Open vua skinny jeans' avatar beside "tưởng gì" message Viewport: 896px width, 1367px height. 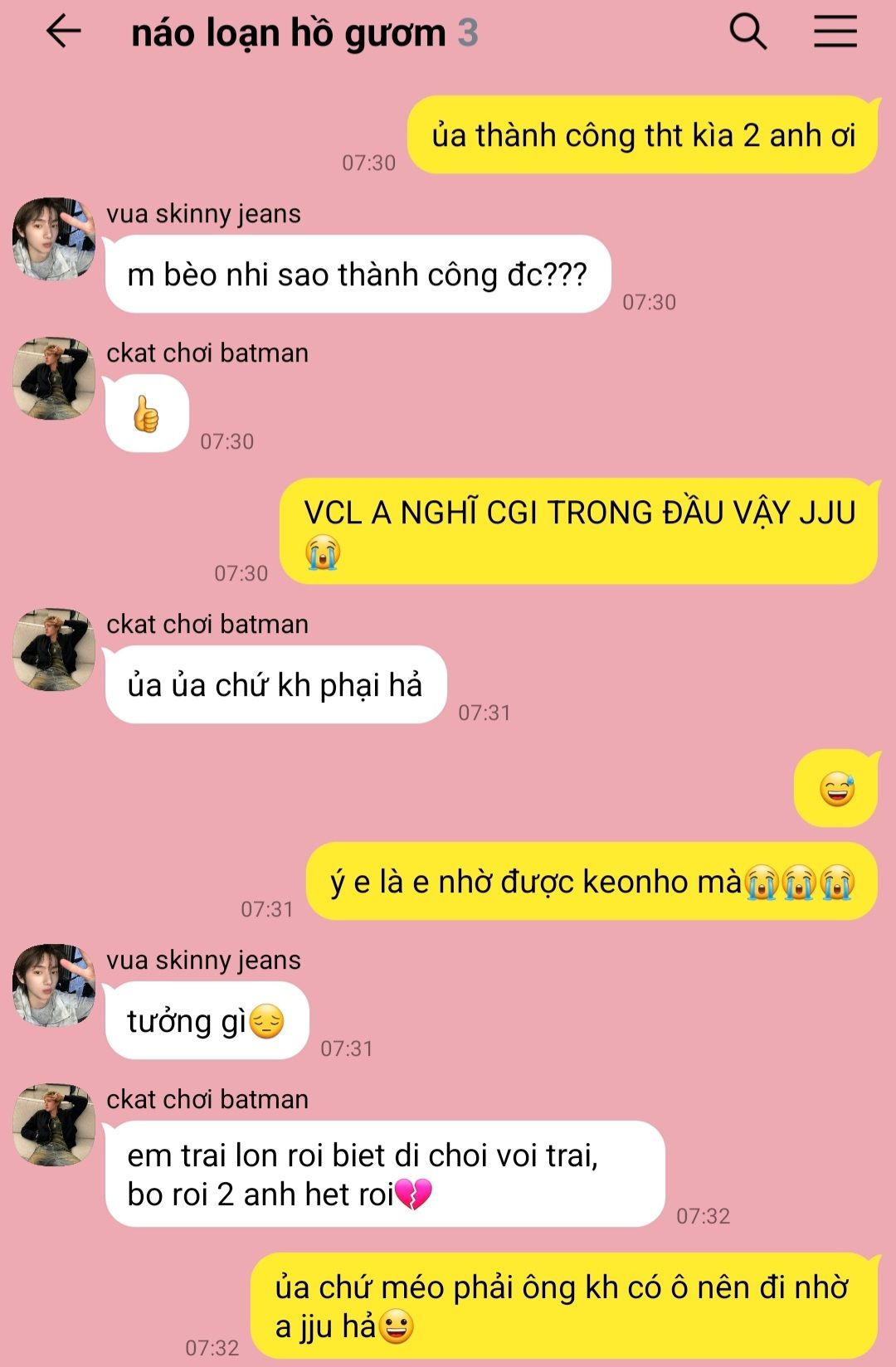pos(54,985)
